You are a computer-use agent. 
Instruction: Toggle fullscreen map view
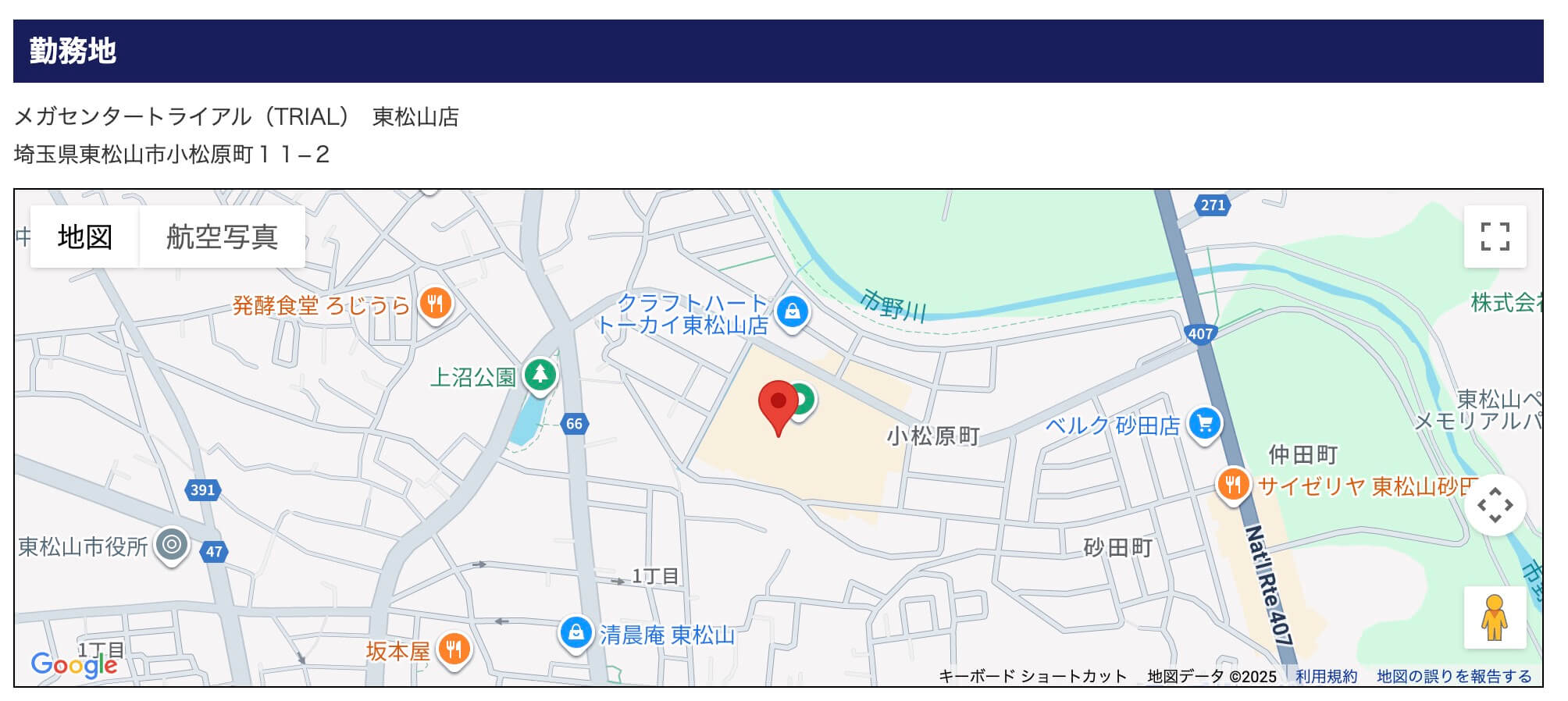pyautogui.click(x=1494, y=237)
